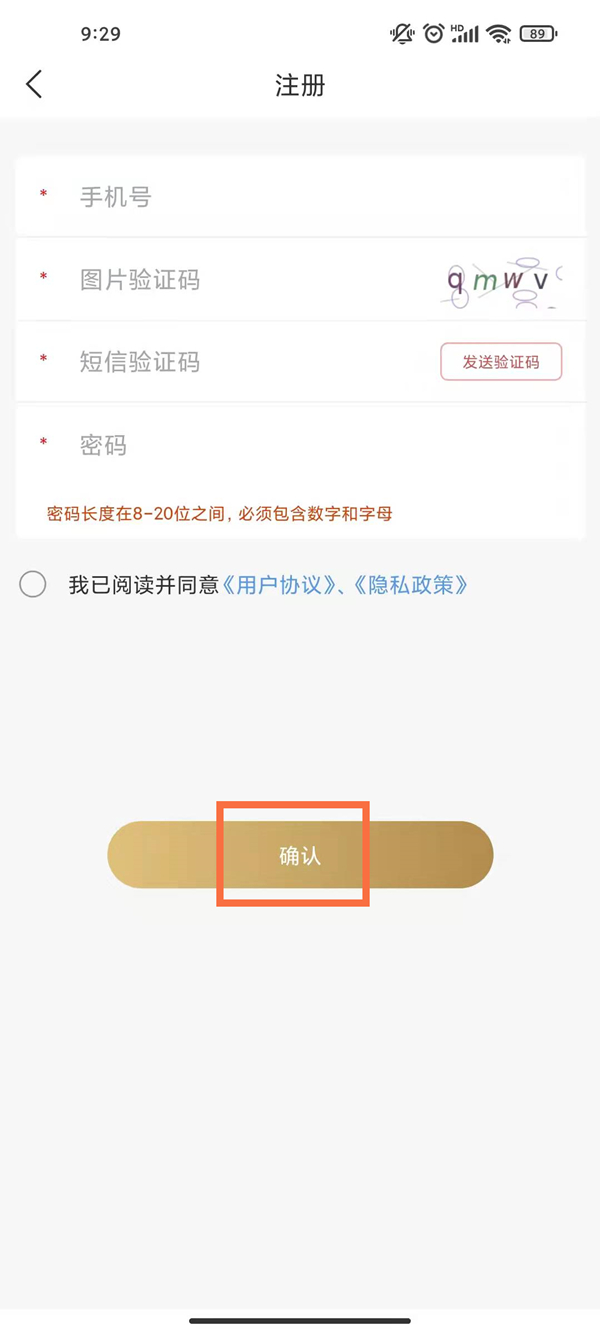The height and width of the screenshot is (1333, 600).
Task: Go back from the 注册 page
Action: point(34,85)
